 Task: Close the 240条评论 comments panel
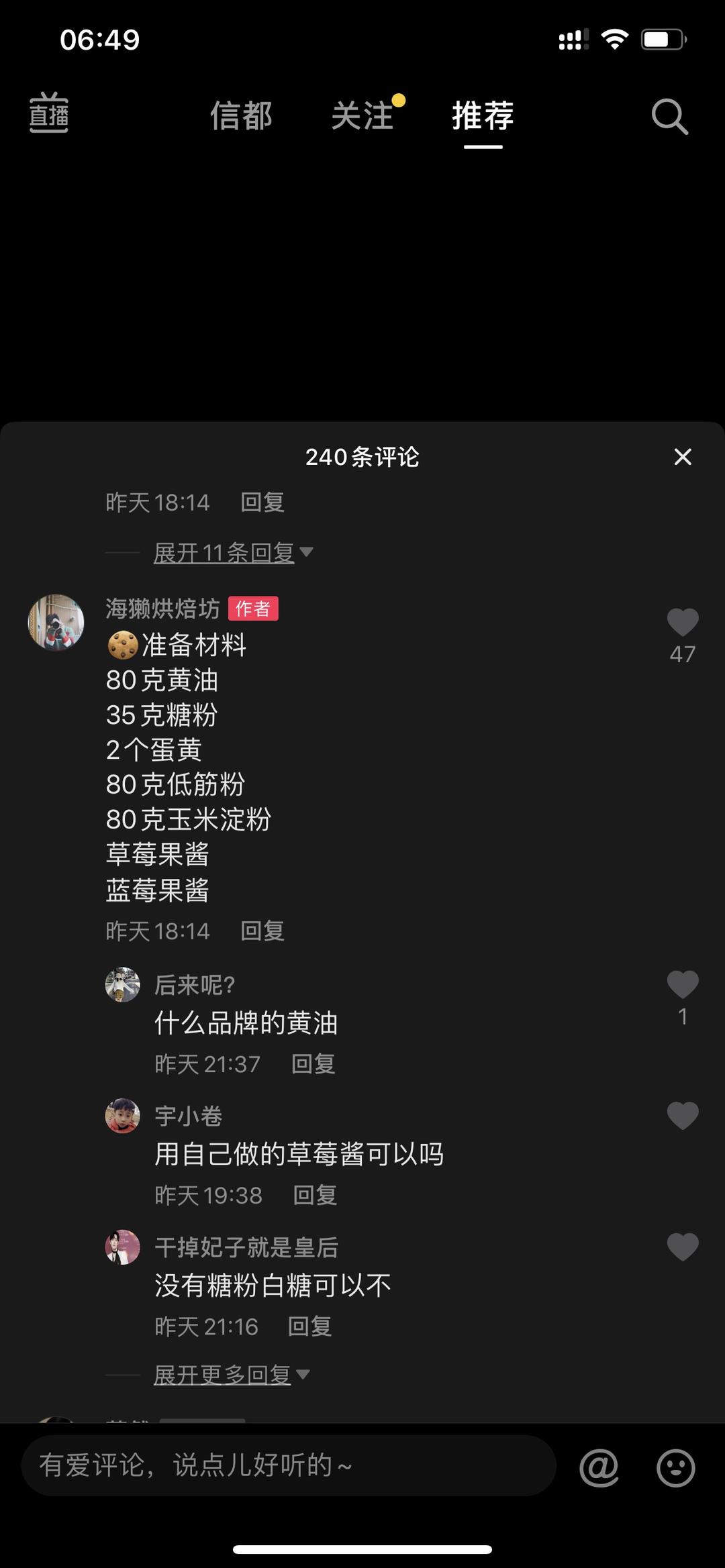(x=683, y=457)
